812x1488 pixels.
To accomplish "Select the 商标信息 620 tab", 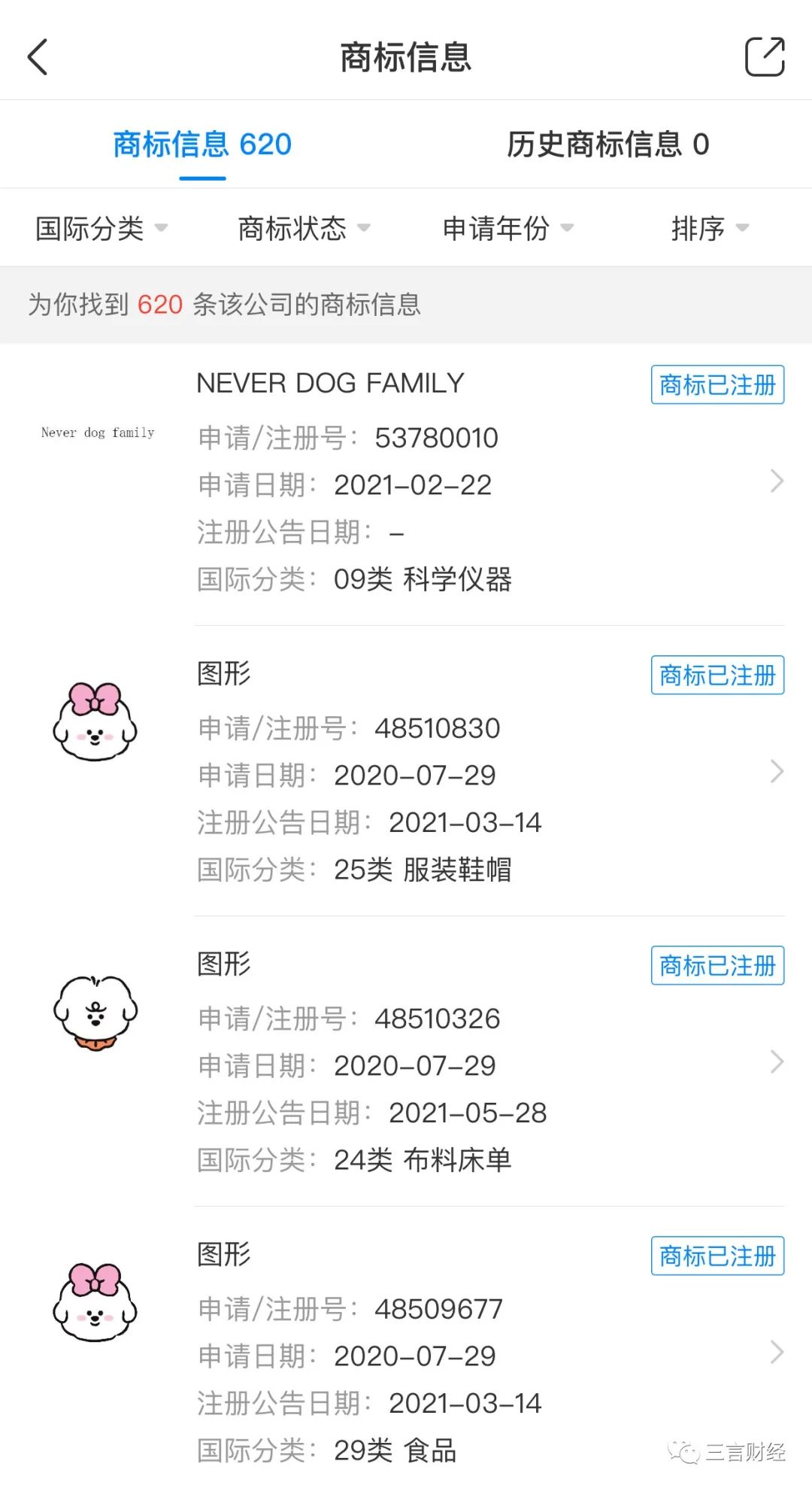I will 202,144.
